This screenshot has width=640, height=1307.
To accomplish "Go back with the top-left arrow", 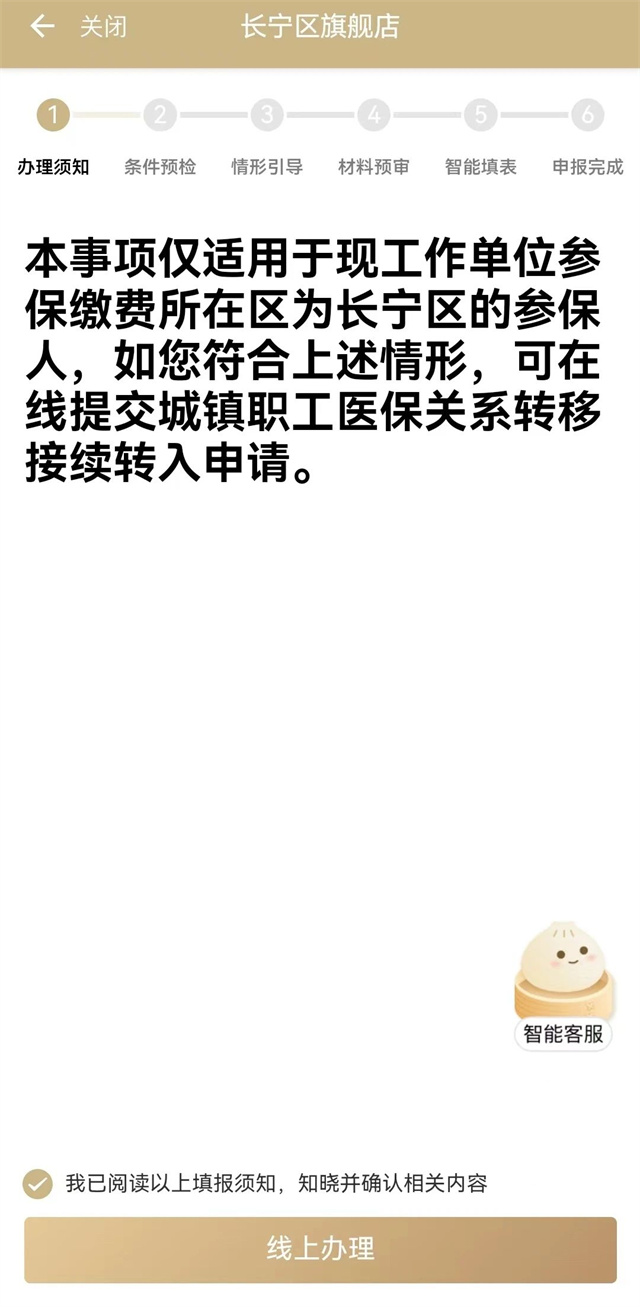I will click(x=41, y=27).
